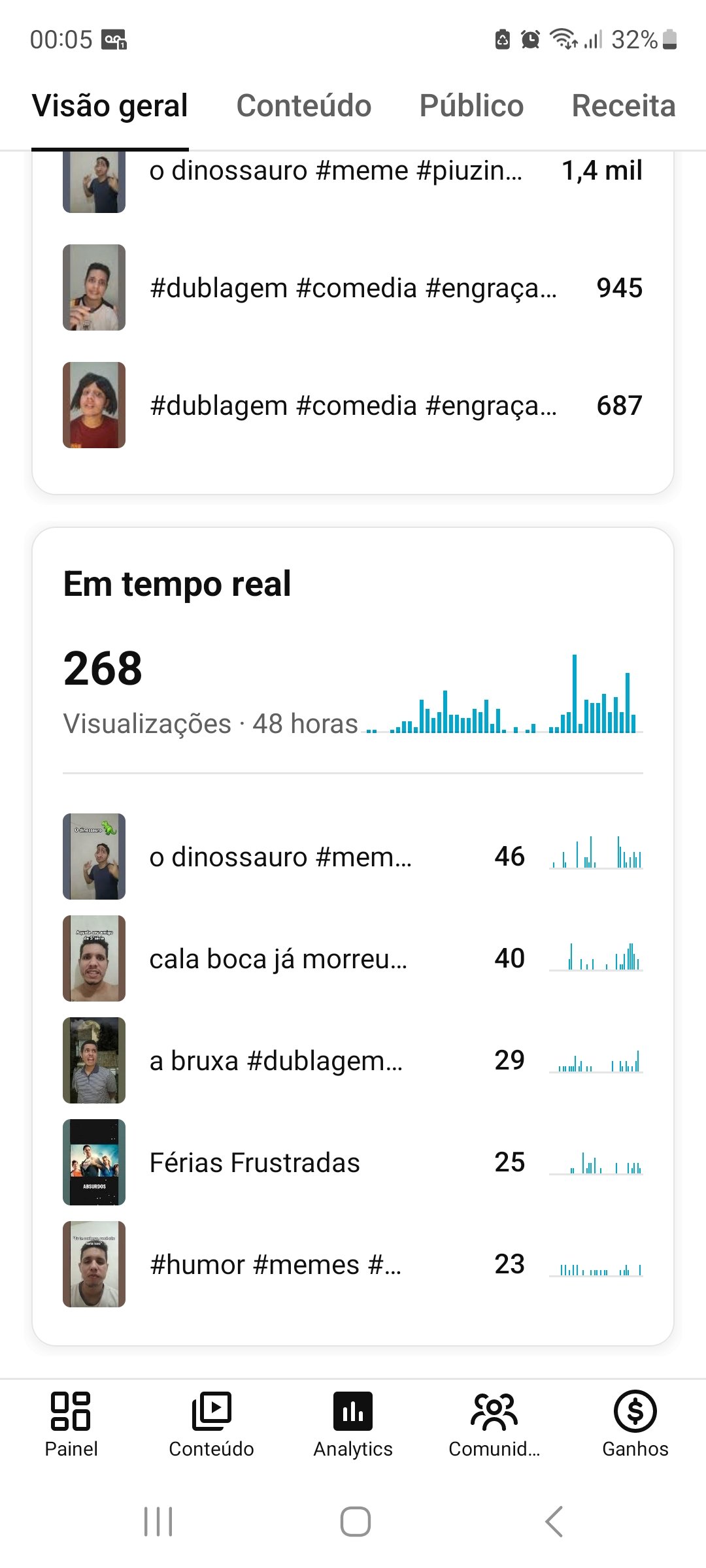Open the Férias Frustradas video

tap(353, 1162)
